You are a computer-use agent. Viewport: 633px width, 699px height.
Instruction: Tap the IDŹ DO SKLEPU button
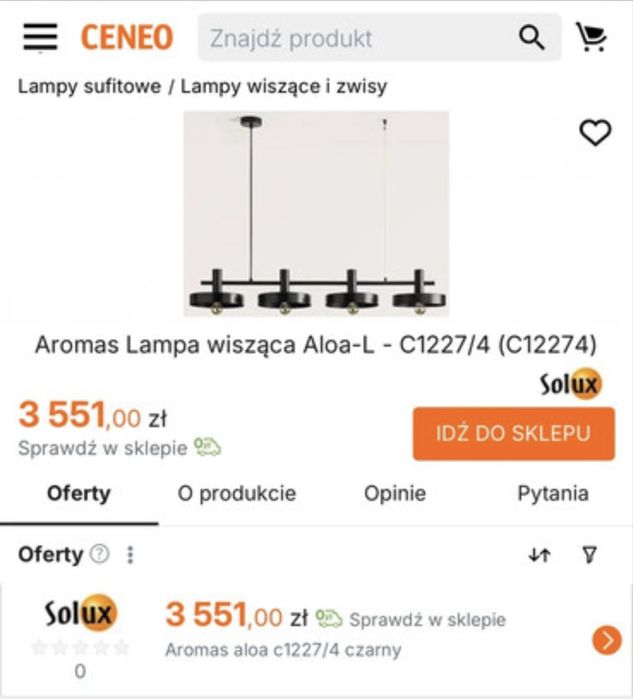513,433
